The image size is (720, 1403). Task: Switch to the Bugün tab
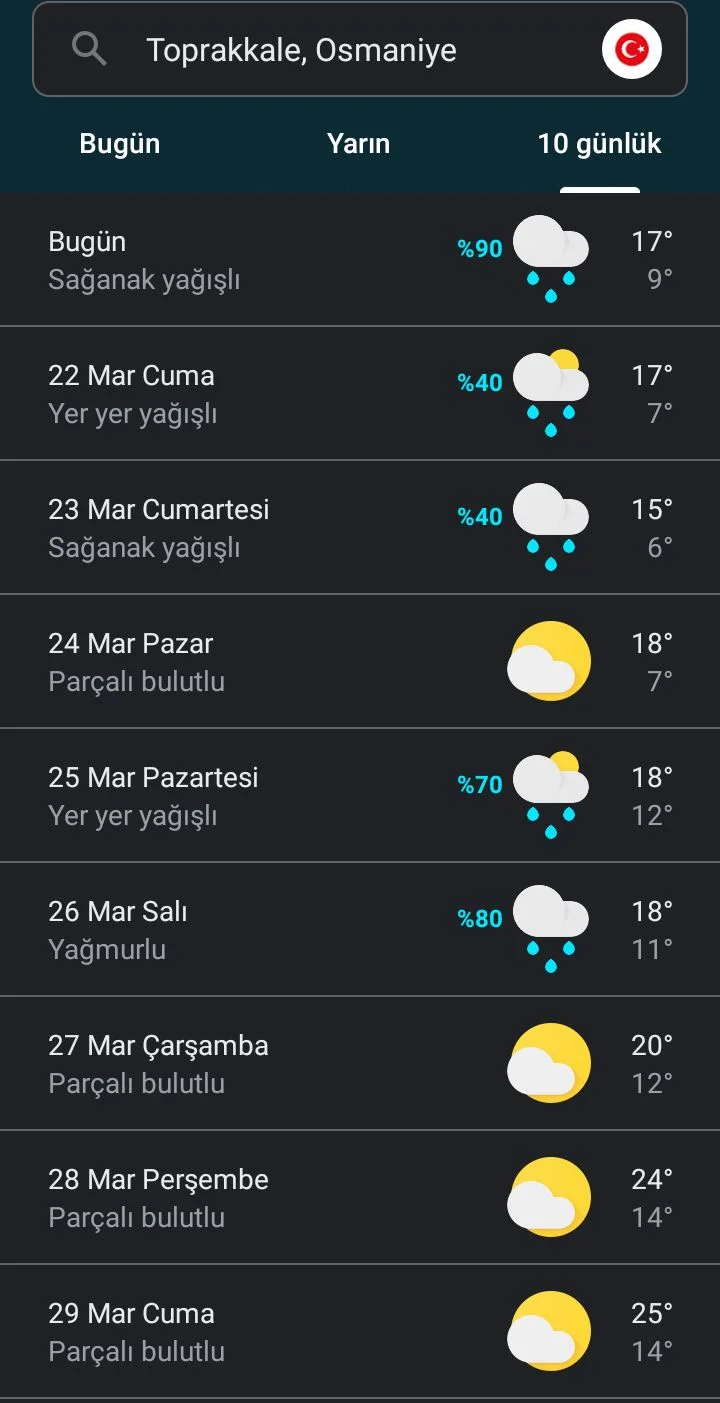[x=118, y=143]
